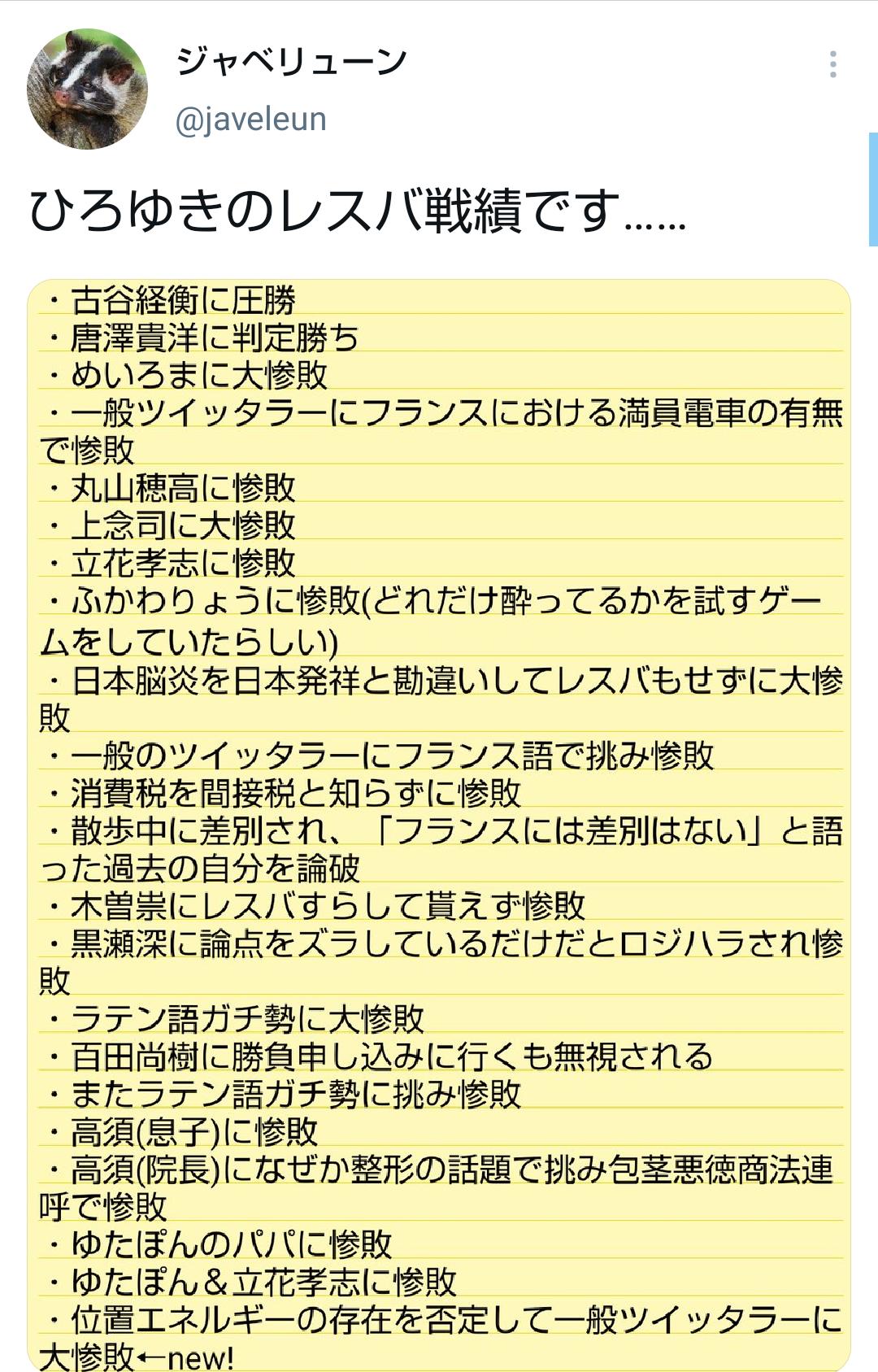
Task: Open ジャベリューン's profile avatar
Action: [x=88, y=89]
